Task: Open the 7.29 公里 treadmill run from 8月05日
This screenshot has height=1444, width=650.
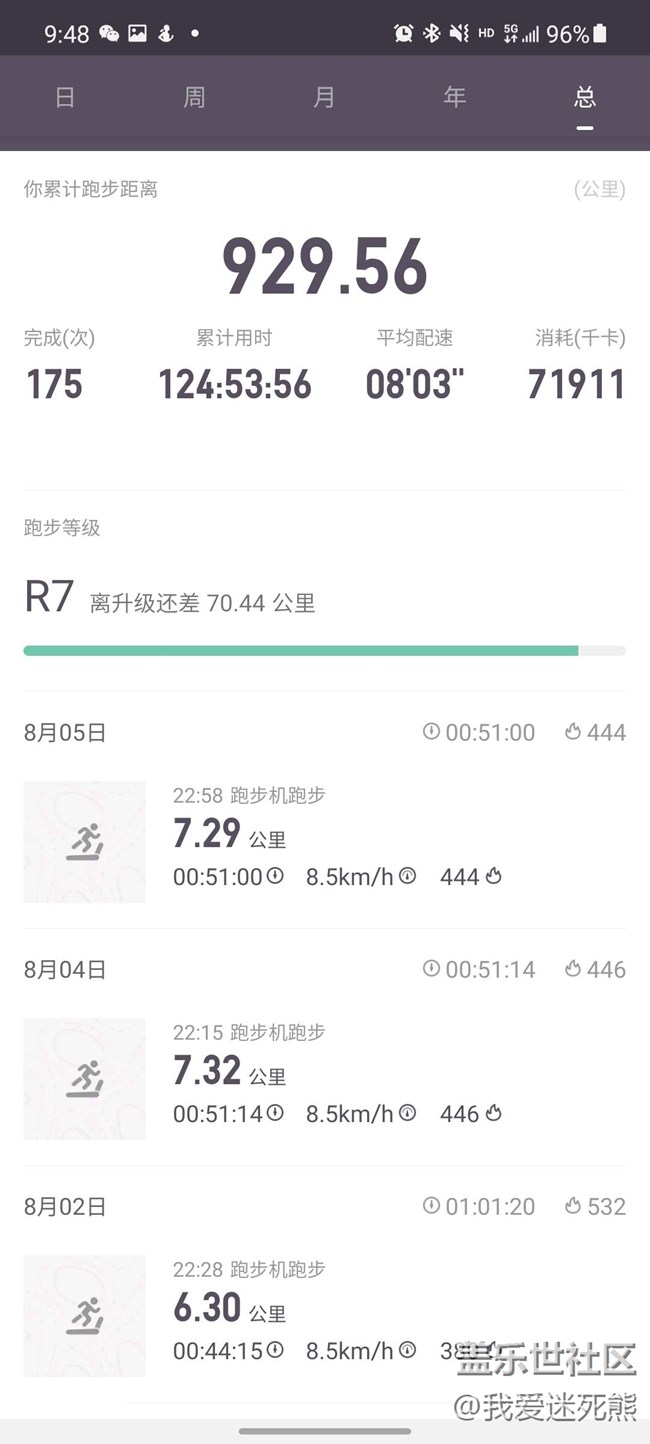Action: pyautogui.click(x=325, y=840)
